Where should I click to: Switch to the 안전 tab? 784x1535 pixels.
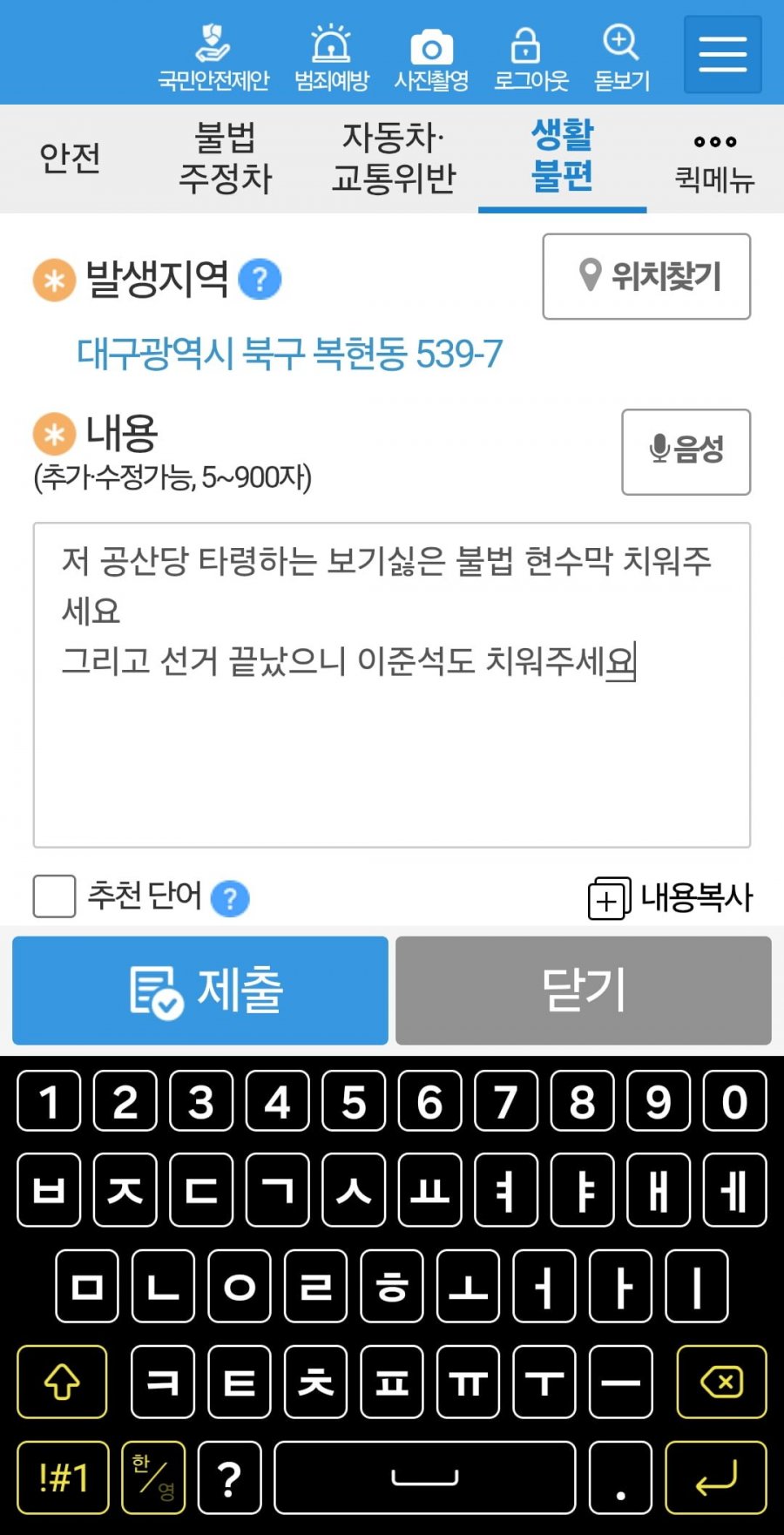pos(70,159)
